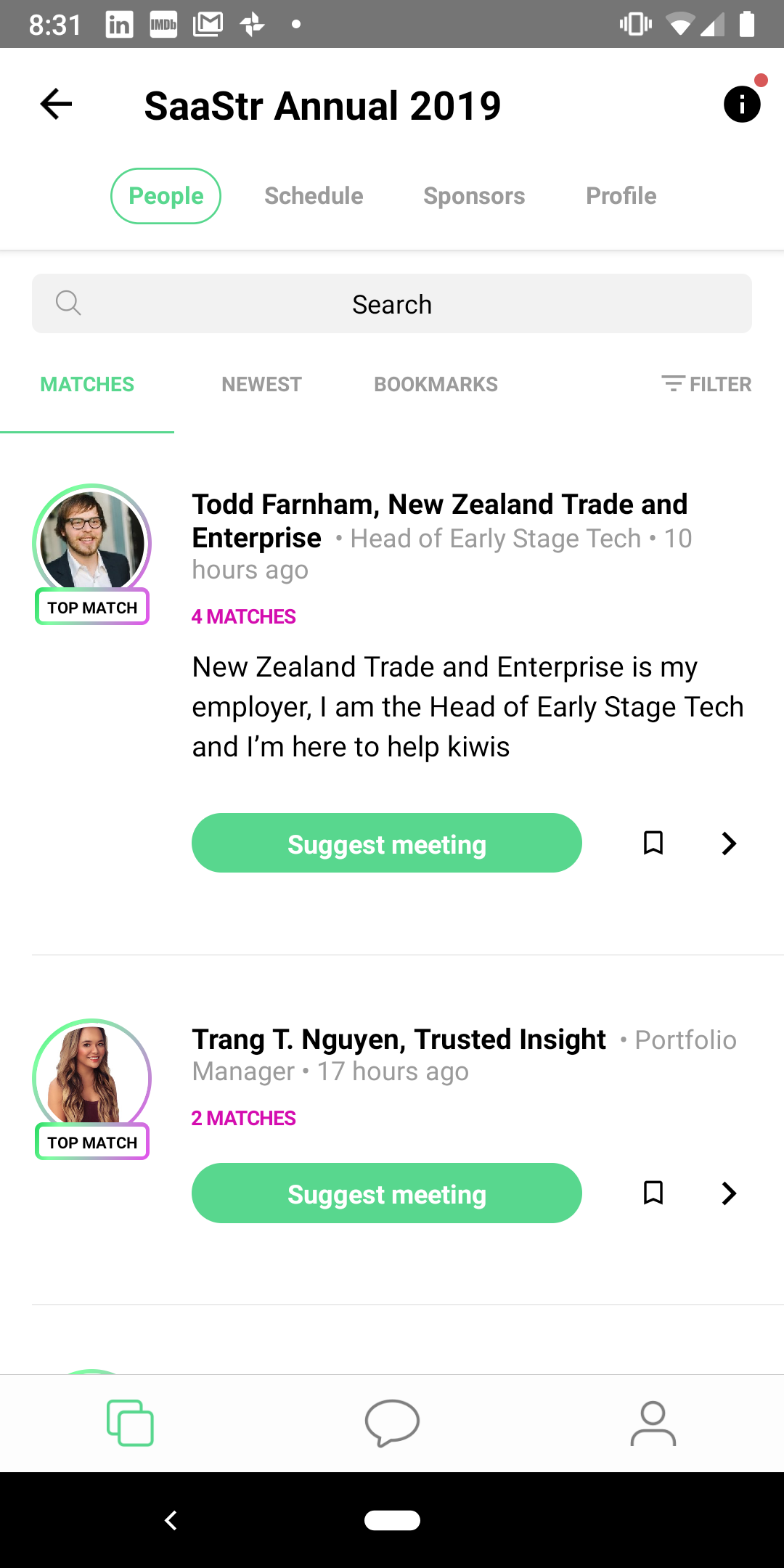Open the Filter options
784x1568 pixels.
(706, 385)
